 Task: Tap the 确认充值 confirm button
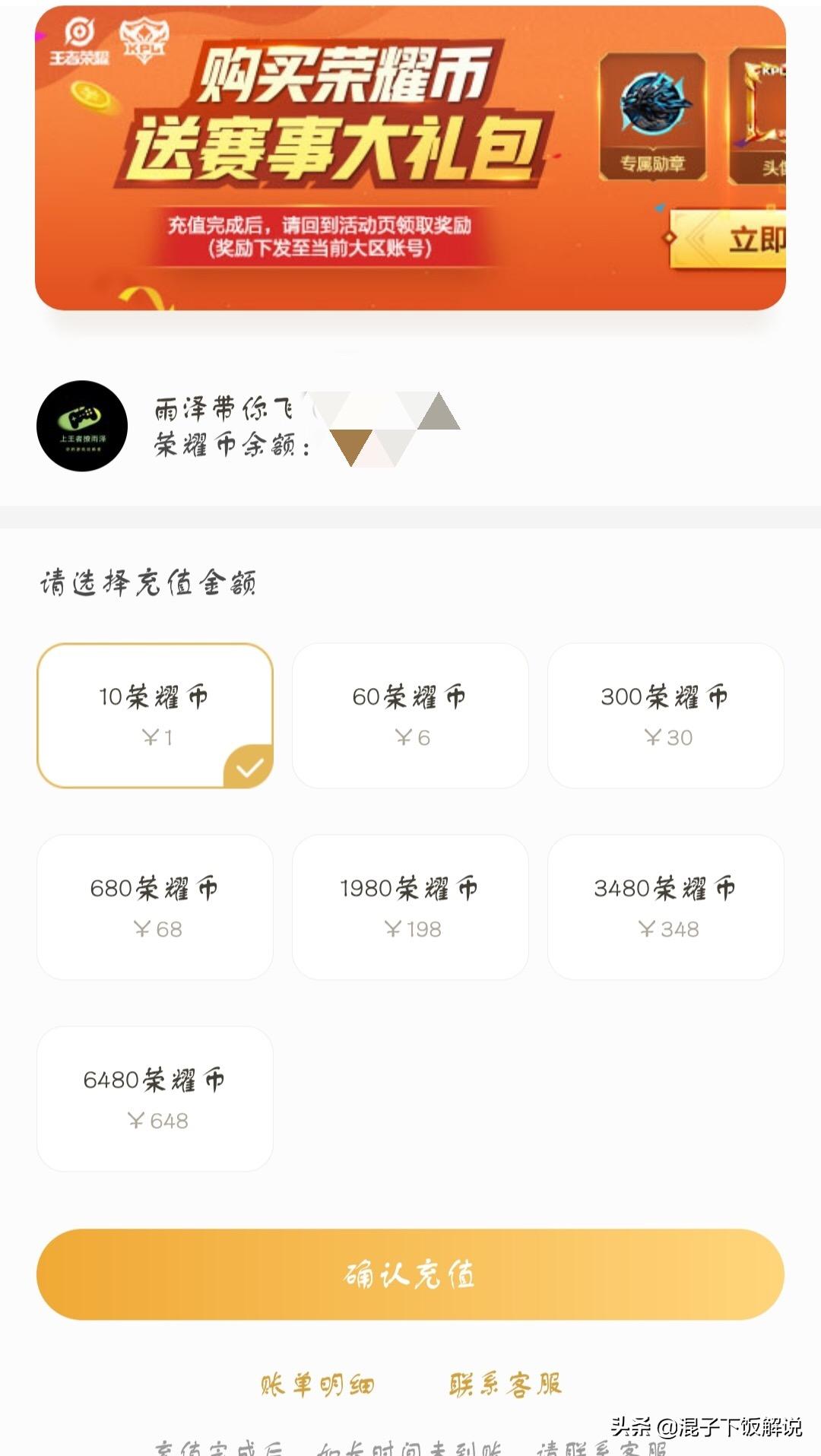[410, 1274]
